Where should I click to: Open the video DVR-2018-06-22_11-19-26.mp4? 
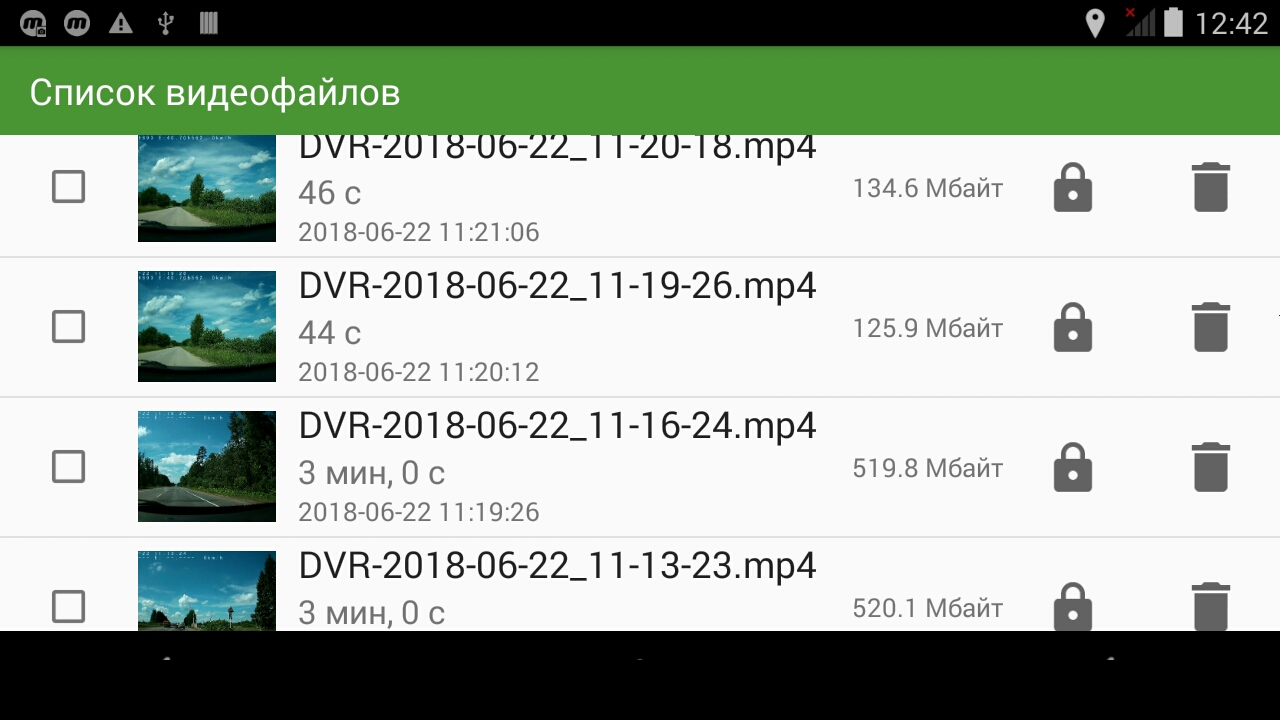[556, 287]
